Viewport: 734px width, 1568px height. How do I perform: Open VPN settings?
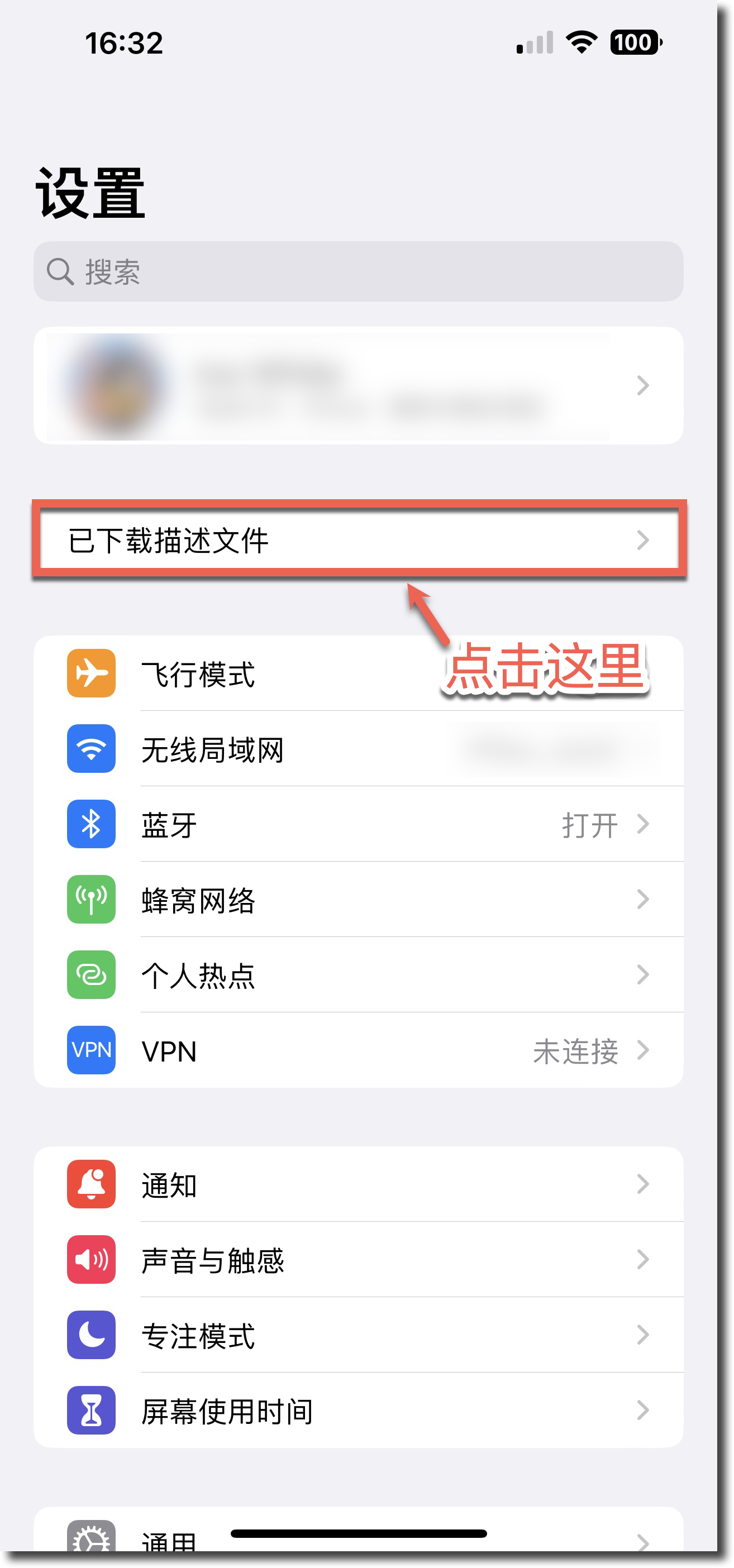coord(358,1051)
